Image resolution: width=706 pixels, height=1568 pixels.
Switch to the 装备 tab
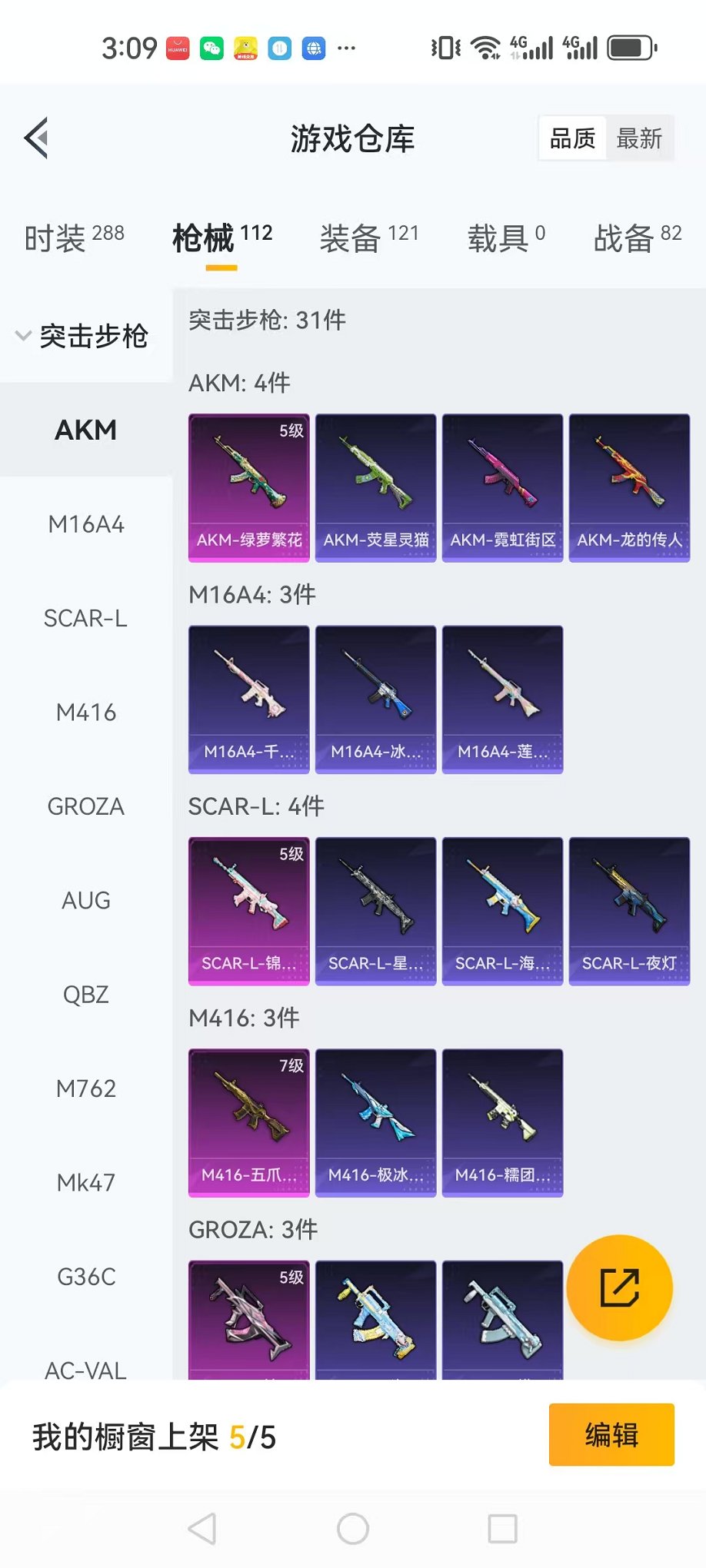click(369, 238)
